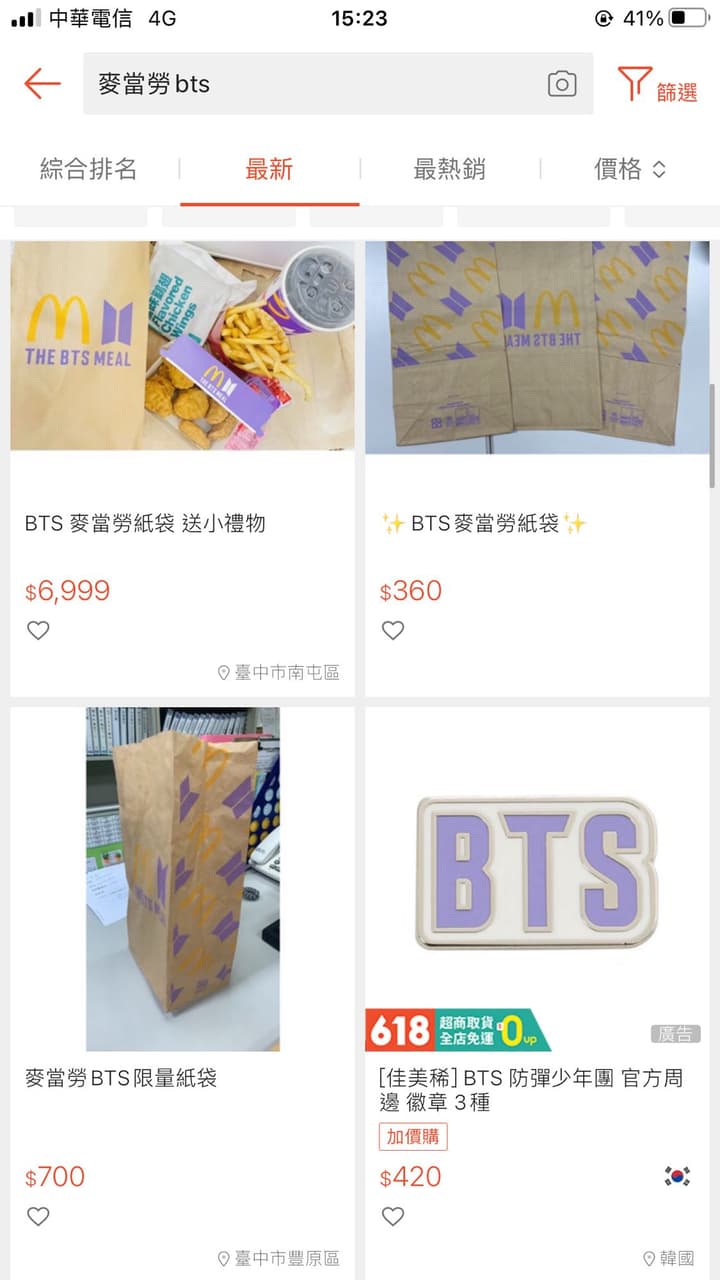Image resolution: width=720 pixels, height=1280 pixels.
Task: Switch to the 最熱銷 tab
Action: [449, 169]
